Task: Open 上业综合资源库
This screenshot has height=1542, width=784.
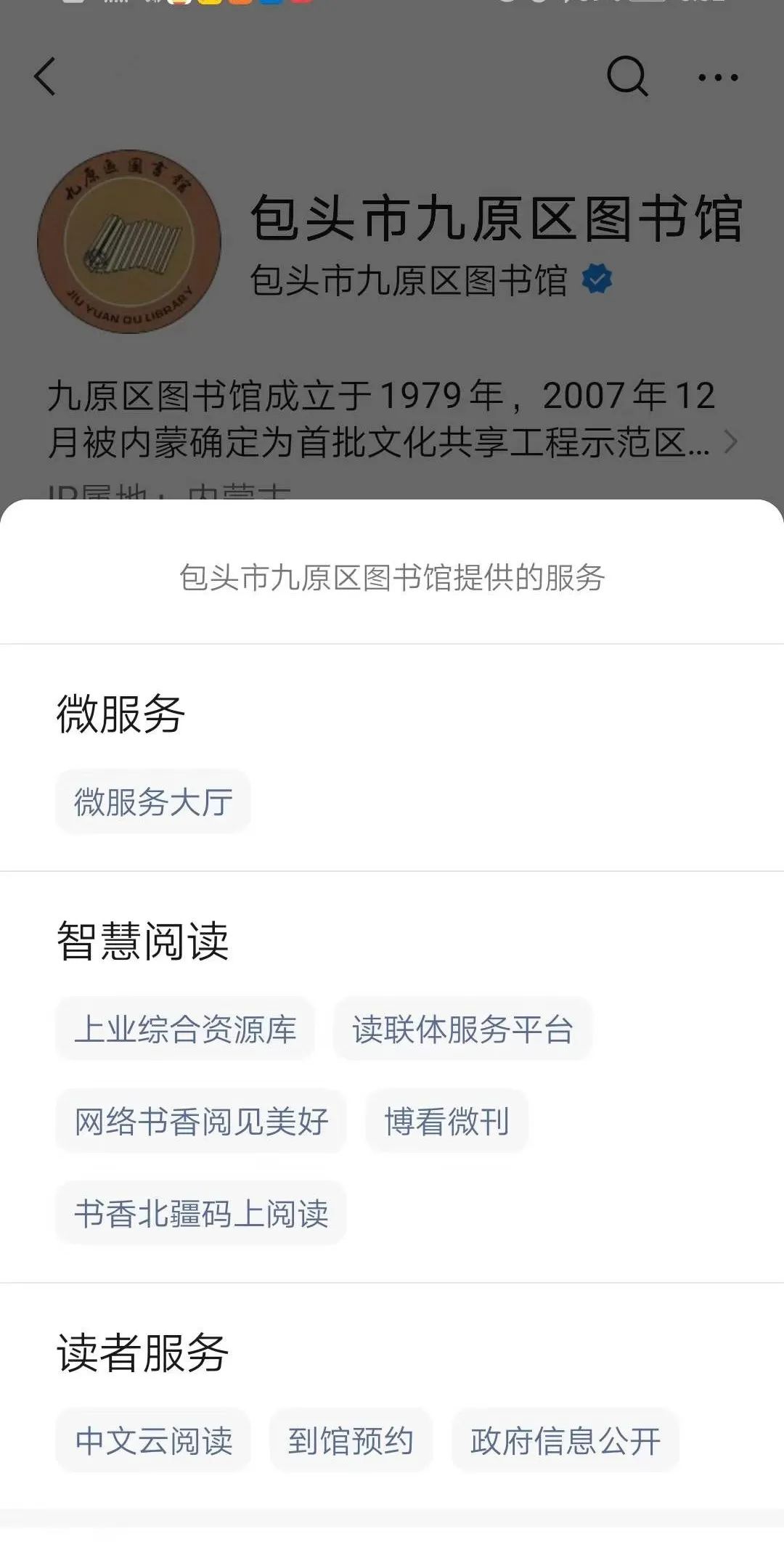Action: [185, 1029]
